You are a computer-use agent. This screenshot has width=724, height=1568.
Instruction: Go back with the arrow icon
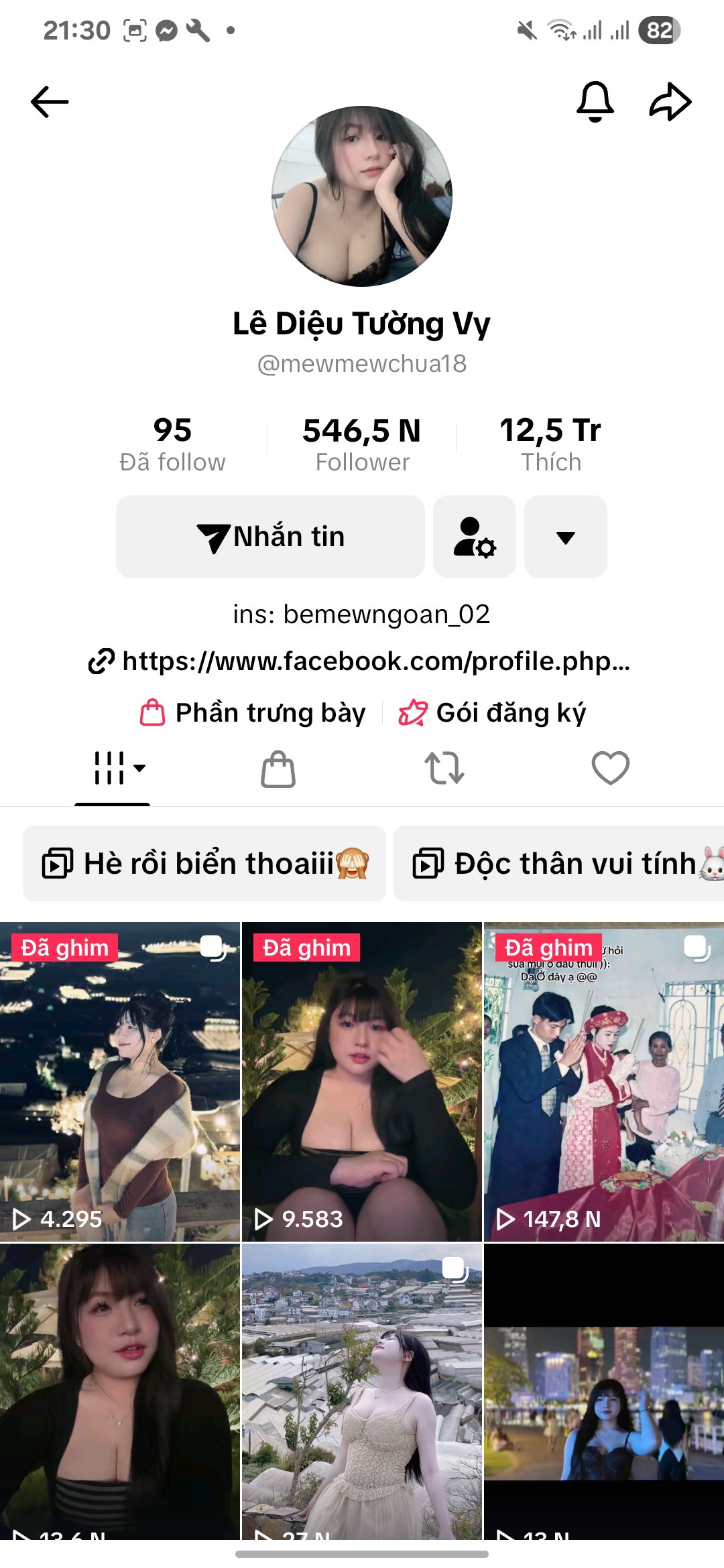pyautogui.click(x=48, y=102)
